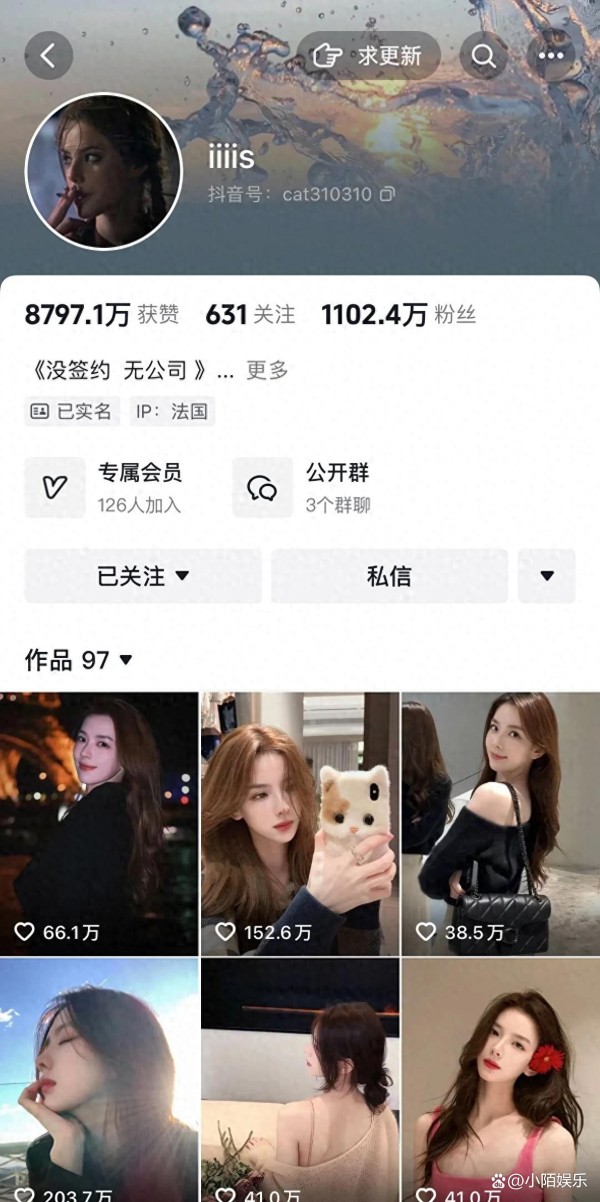Open the video with 66.1万 likes
Viewport: 600px width, 1202px height.
[99, 824]
